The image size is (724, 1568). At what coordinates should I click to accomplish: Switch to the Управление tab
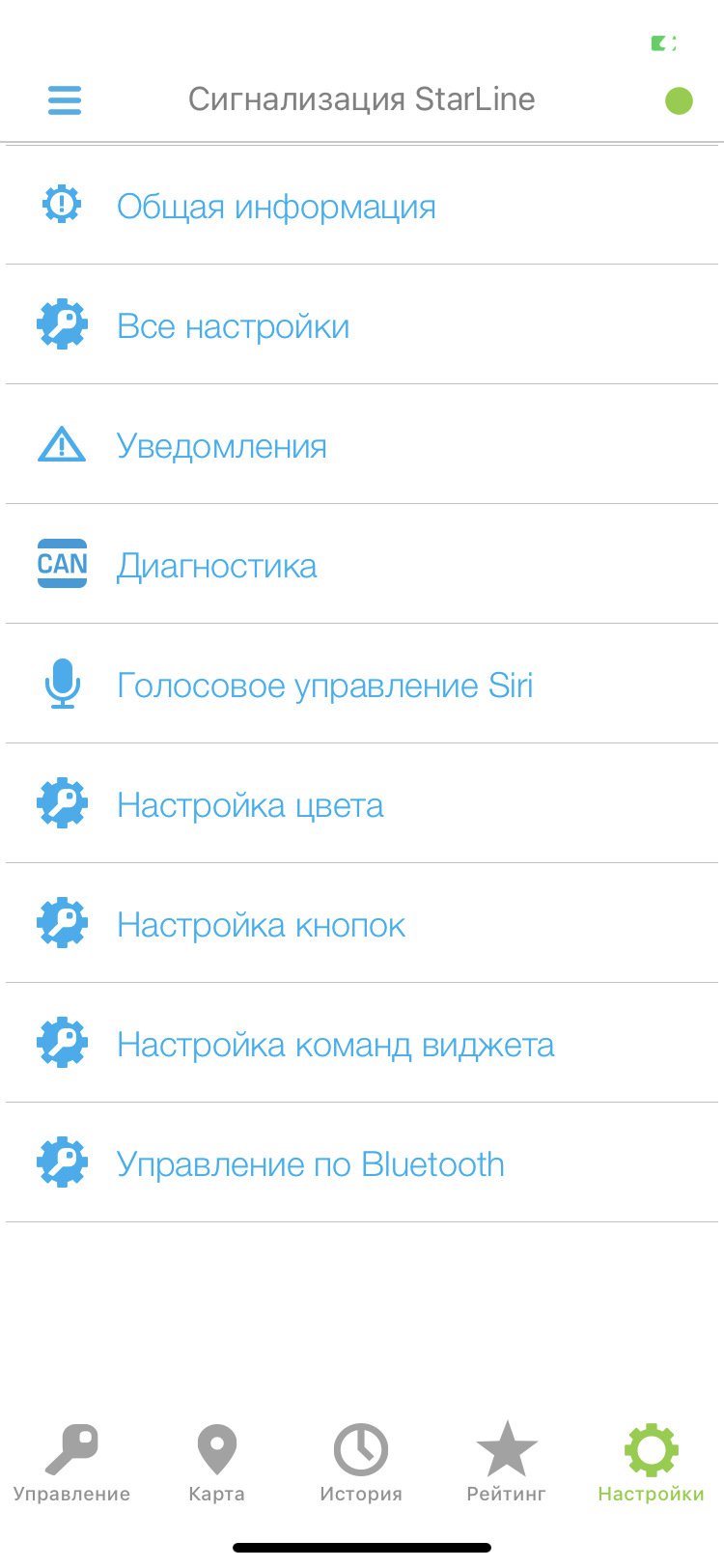point(71,1463)
